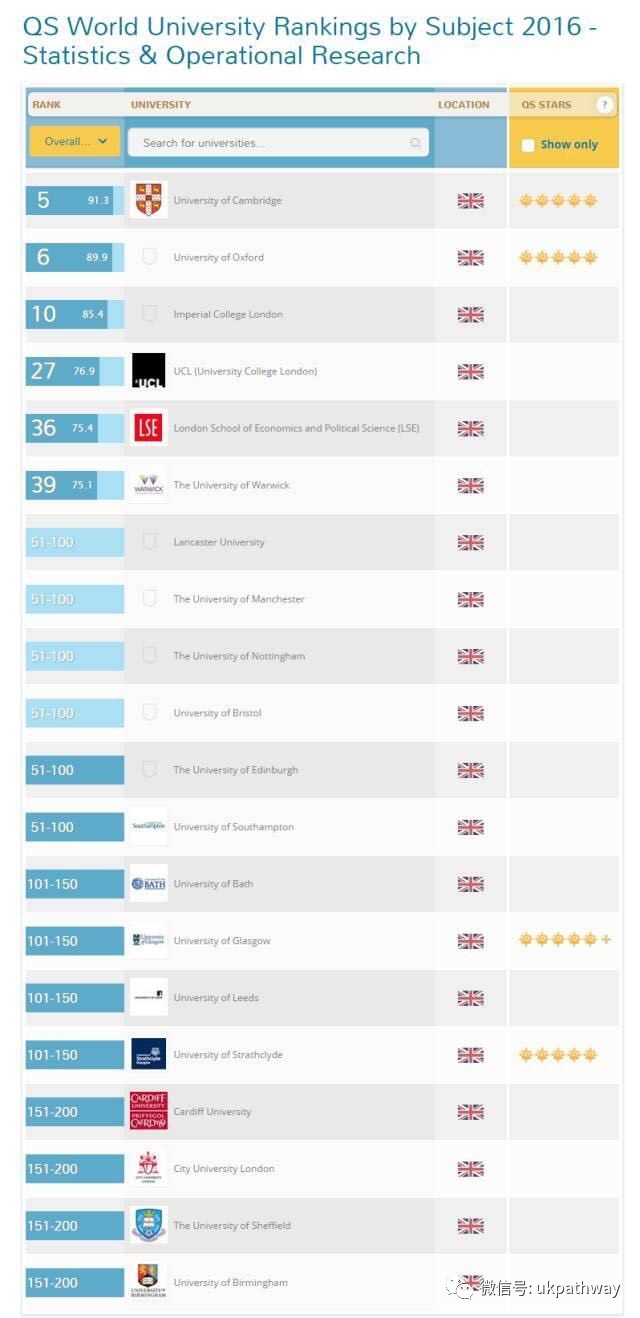The image size is (640, 1318).
Task: Open University of Cambridge entry
Action: (x=227, y=200)
